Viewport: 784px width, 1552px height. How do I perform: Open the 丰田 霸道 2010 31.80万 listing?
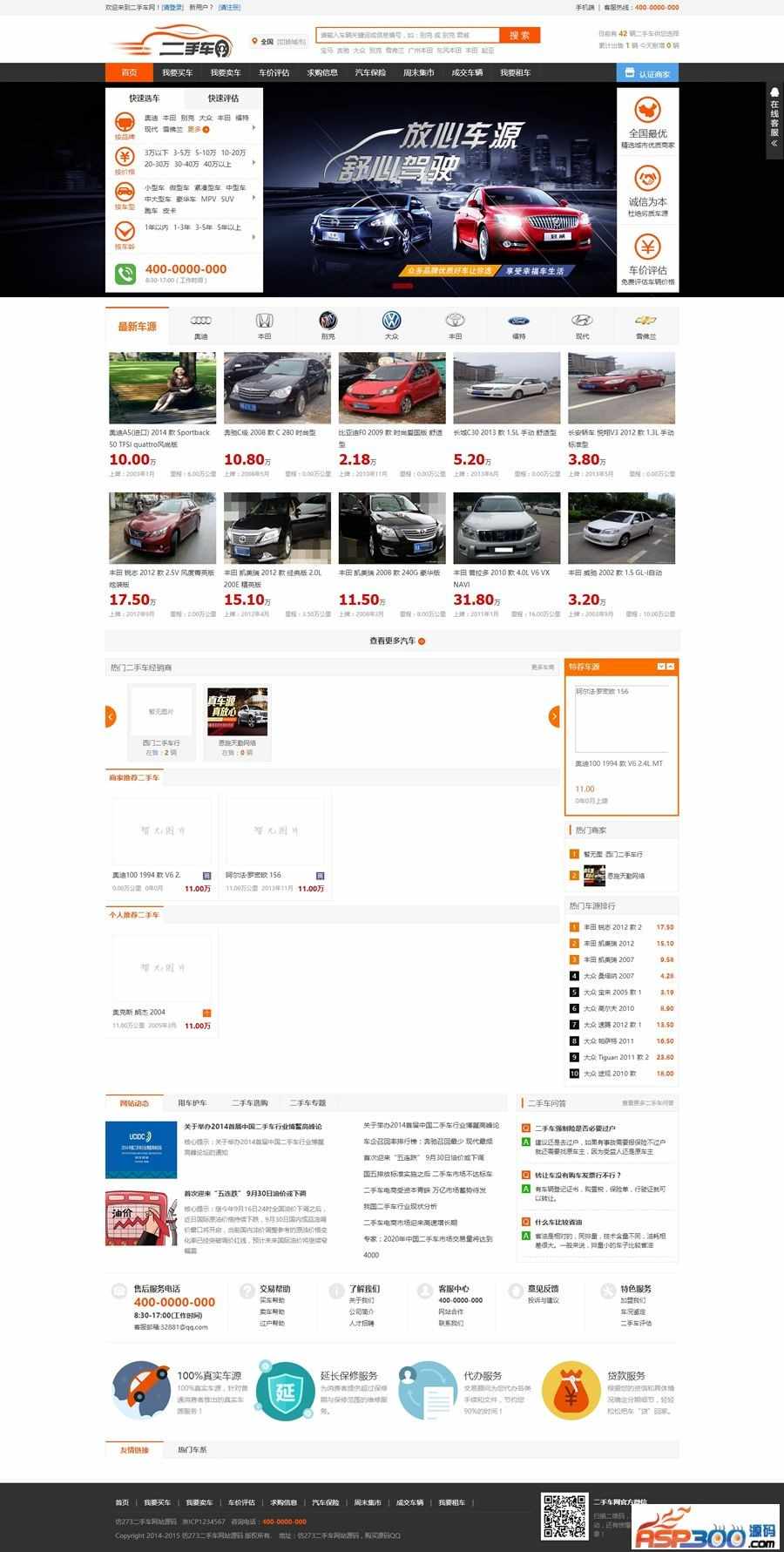506,529
